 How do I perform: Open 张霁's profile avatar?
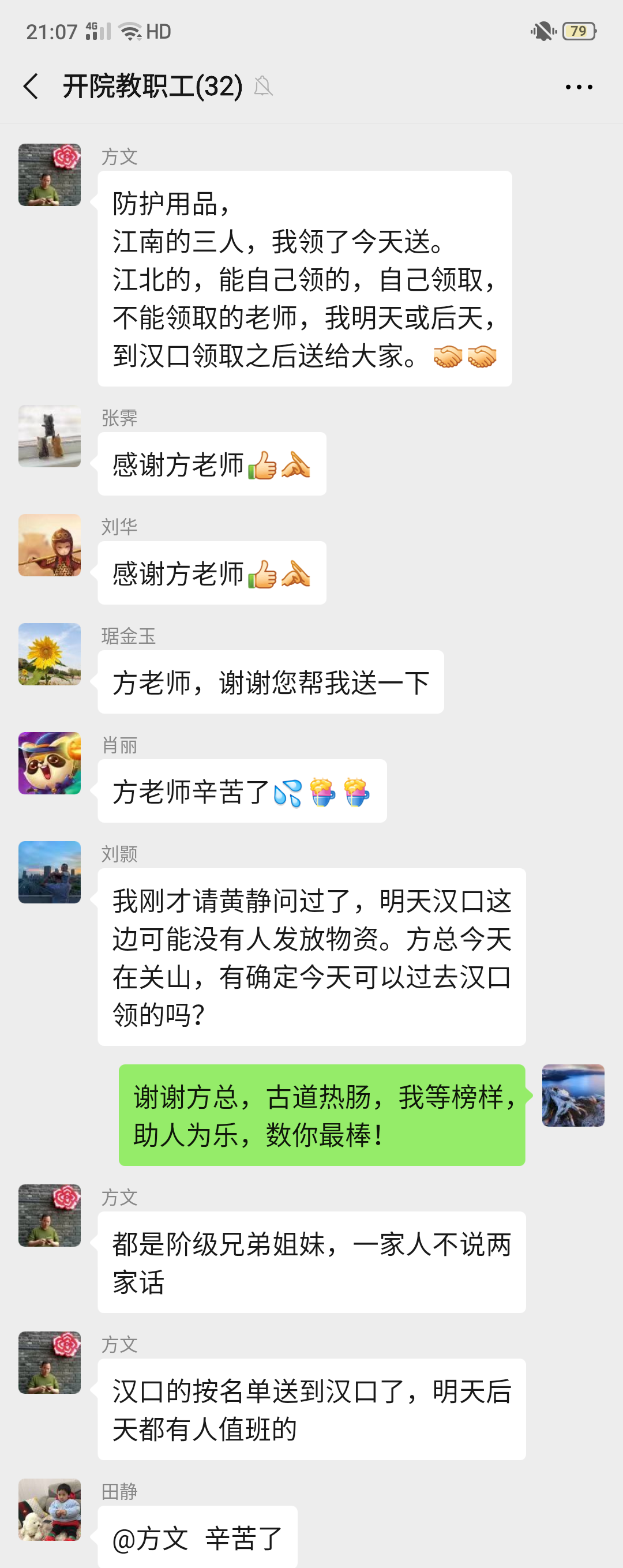coord(49,437)
